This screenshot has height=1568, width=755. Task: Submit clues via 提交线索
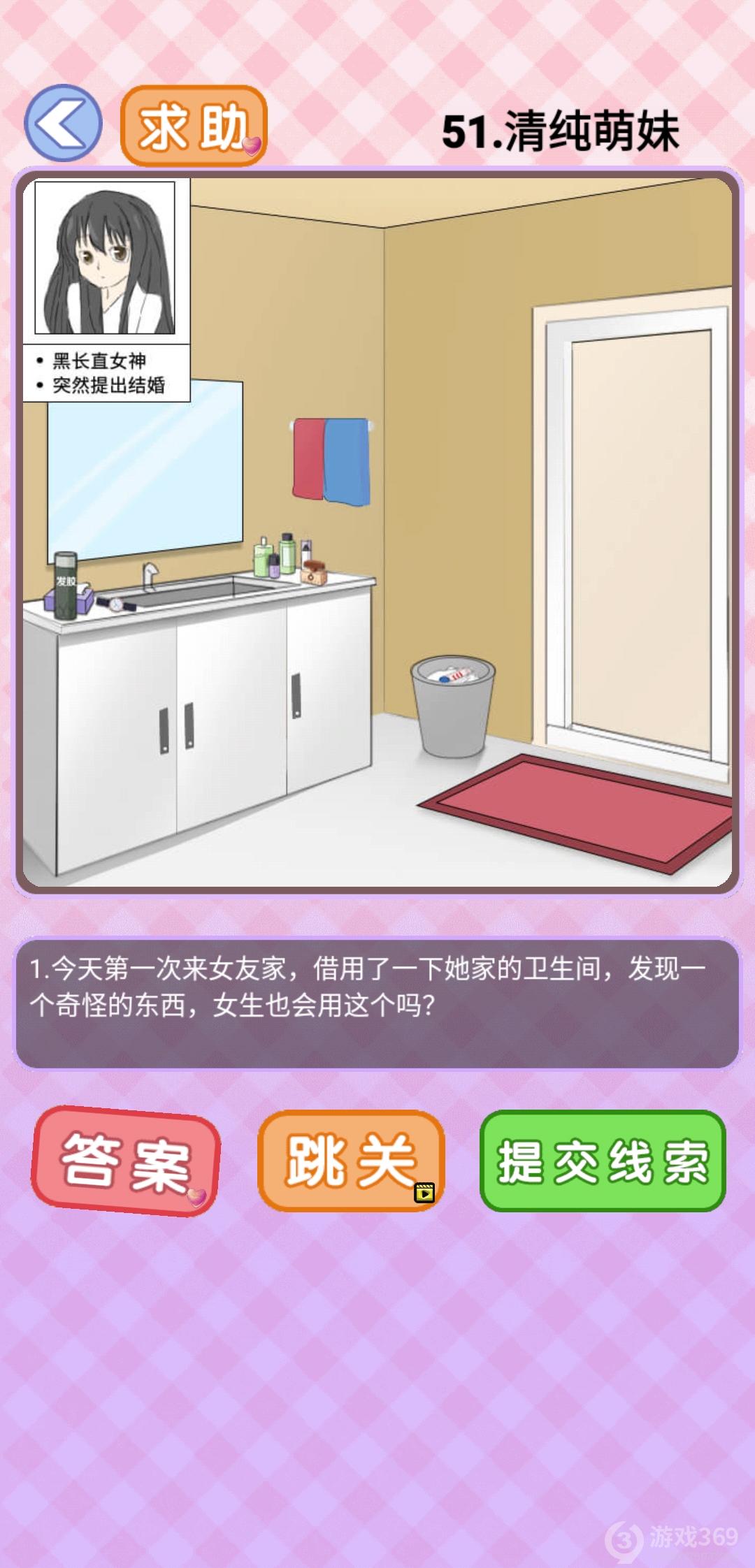point(603,1161)
